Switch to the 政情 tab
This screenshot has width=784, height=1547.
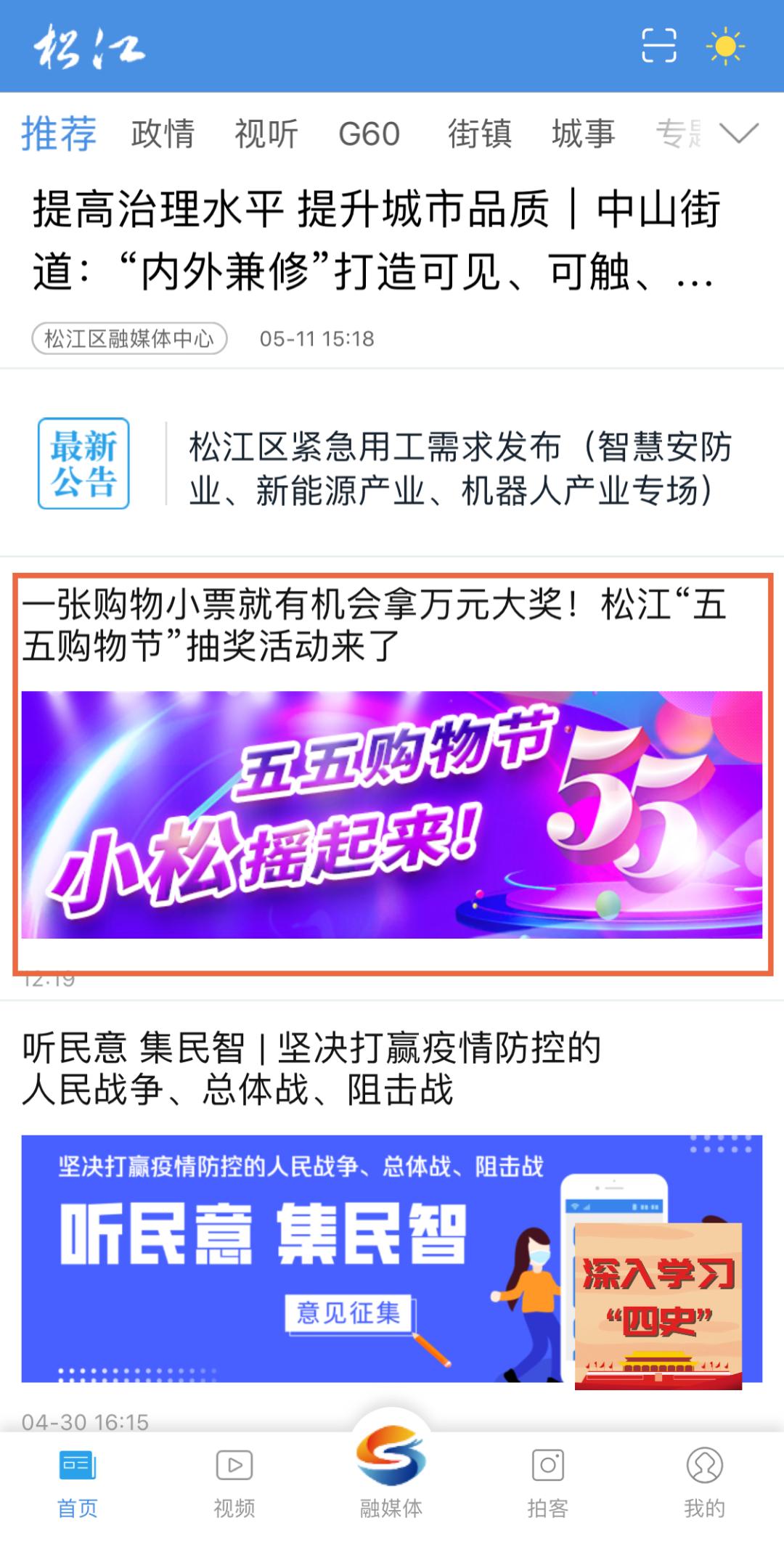[x=161, y=133]
